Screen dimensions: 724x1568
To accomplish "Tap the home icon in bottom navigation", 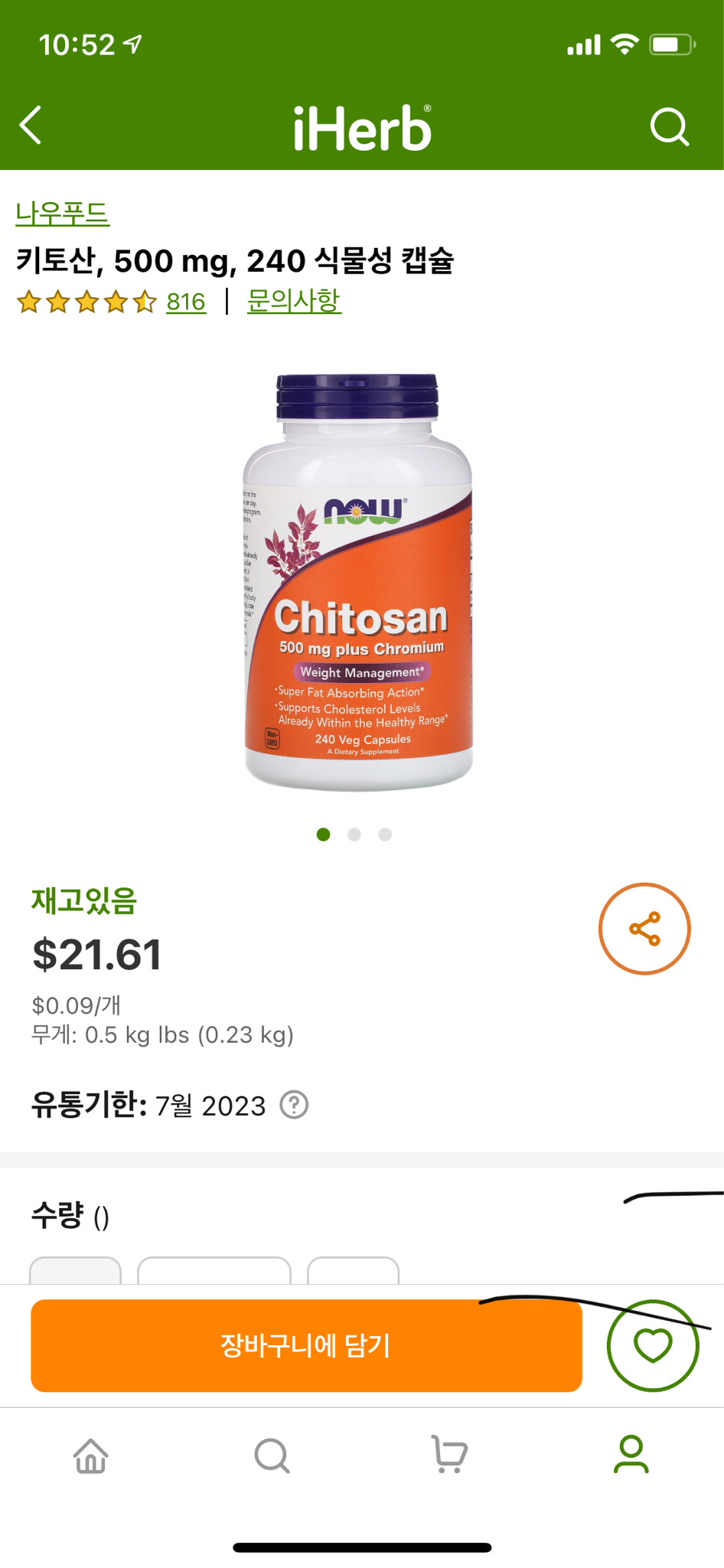I will 90,1457.
